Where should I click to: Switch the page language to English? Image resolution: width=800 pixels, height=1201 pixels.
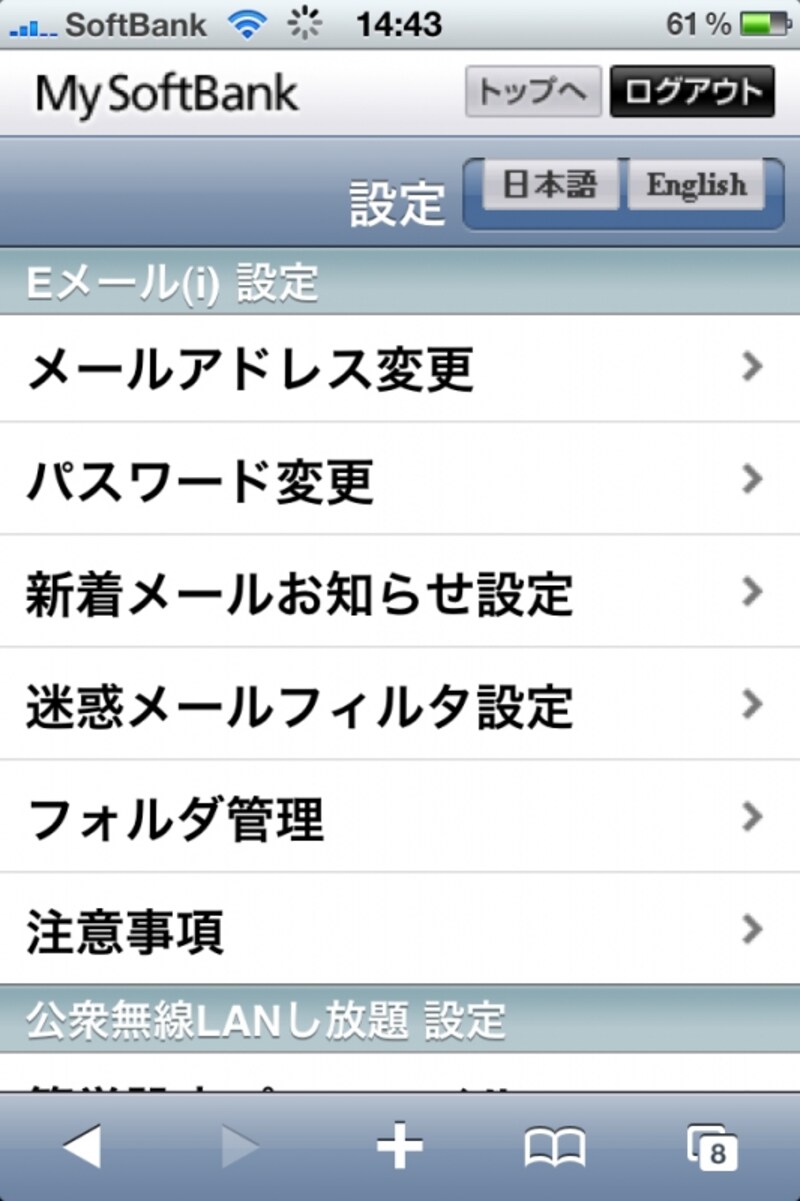698,185
